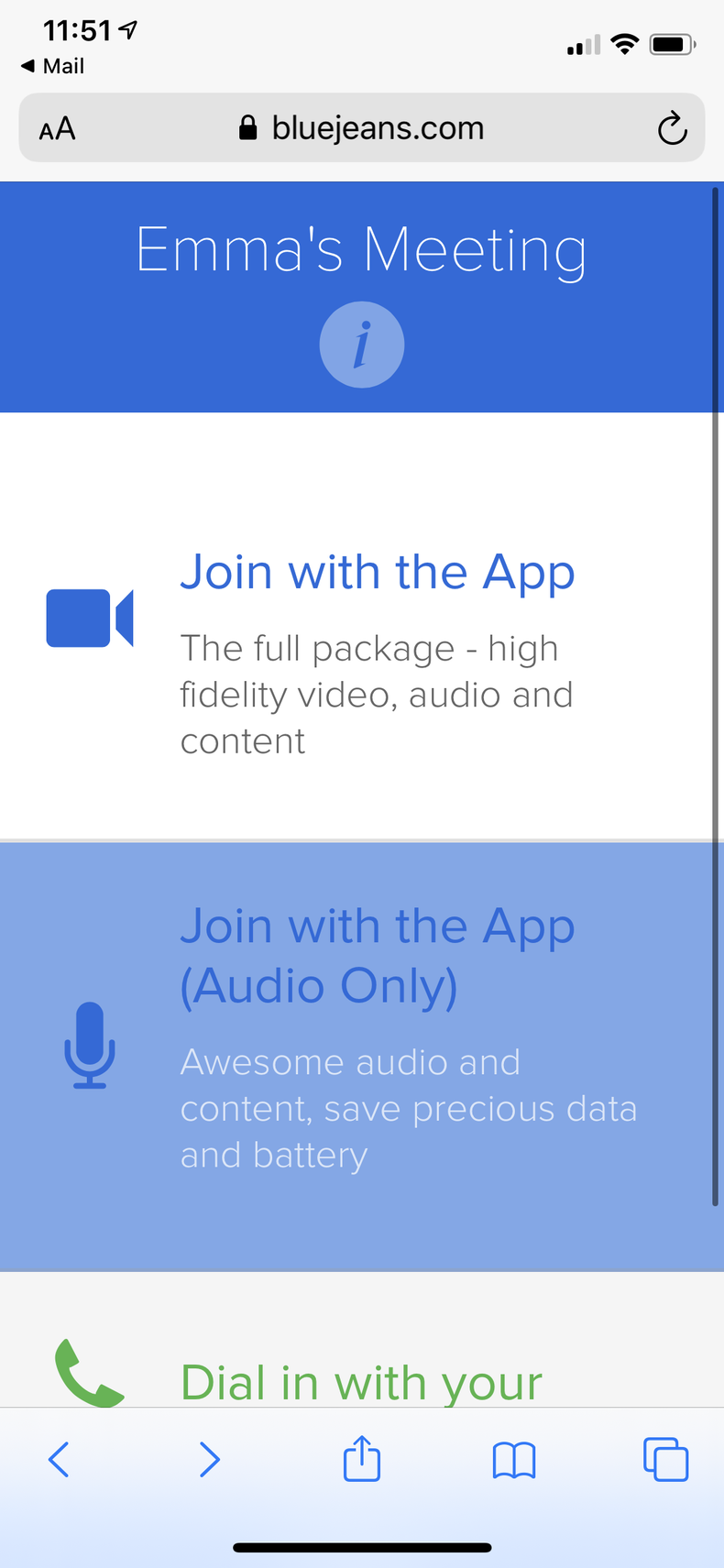Open the meeting info icon
The height and width of the screenshot is (1568, 724).
coord(361,345)
